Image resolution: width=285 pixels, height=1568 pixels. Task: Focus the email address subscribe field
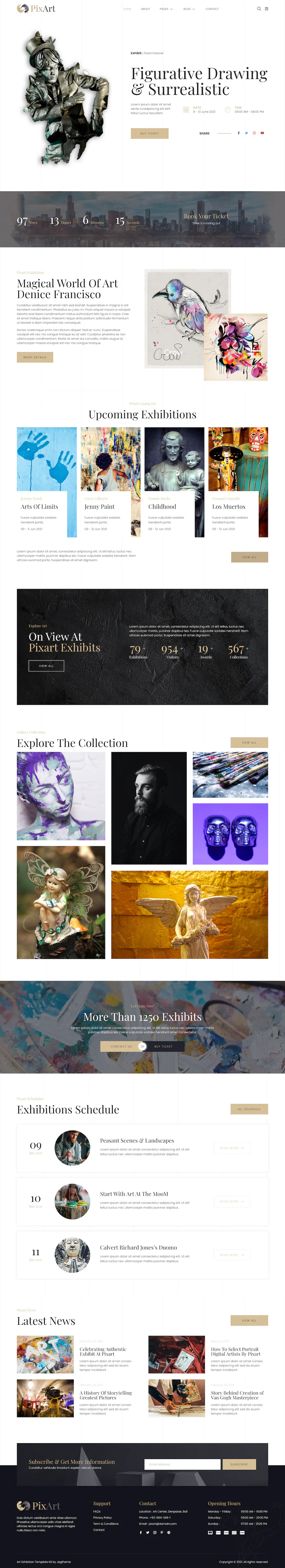[x=181, y=1465]
